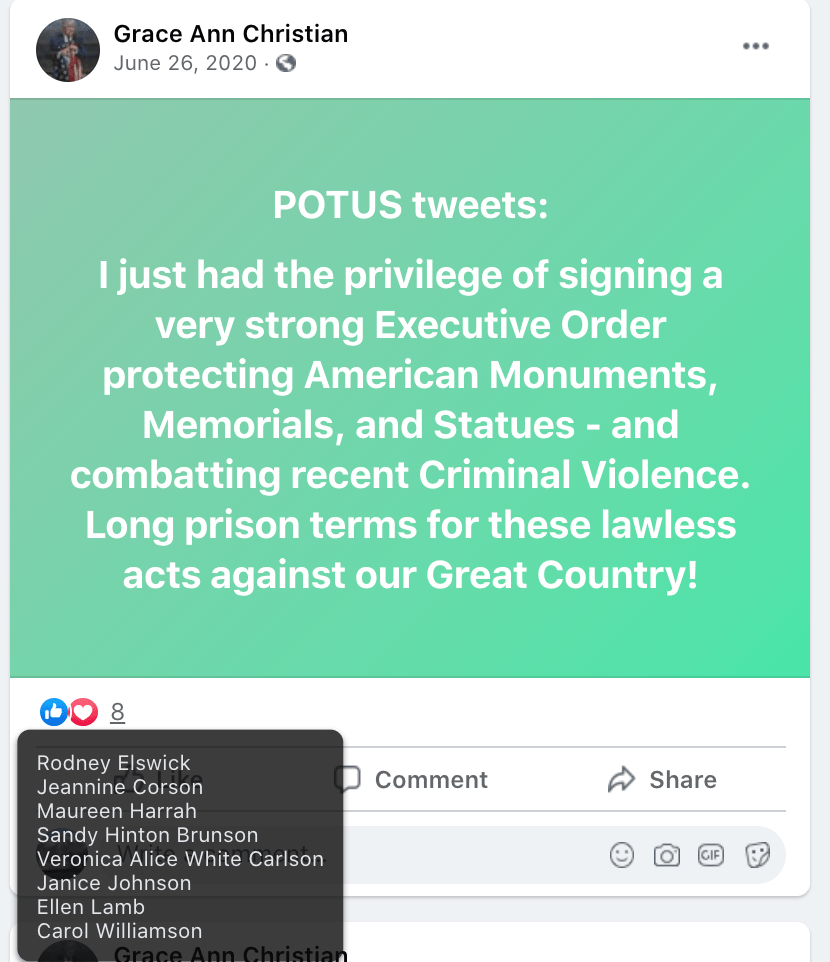Screen dimensions: 830x962
Task: Tap the Comment button
Action: tap(411, 780)
